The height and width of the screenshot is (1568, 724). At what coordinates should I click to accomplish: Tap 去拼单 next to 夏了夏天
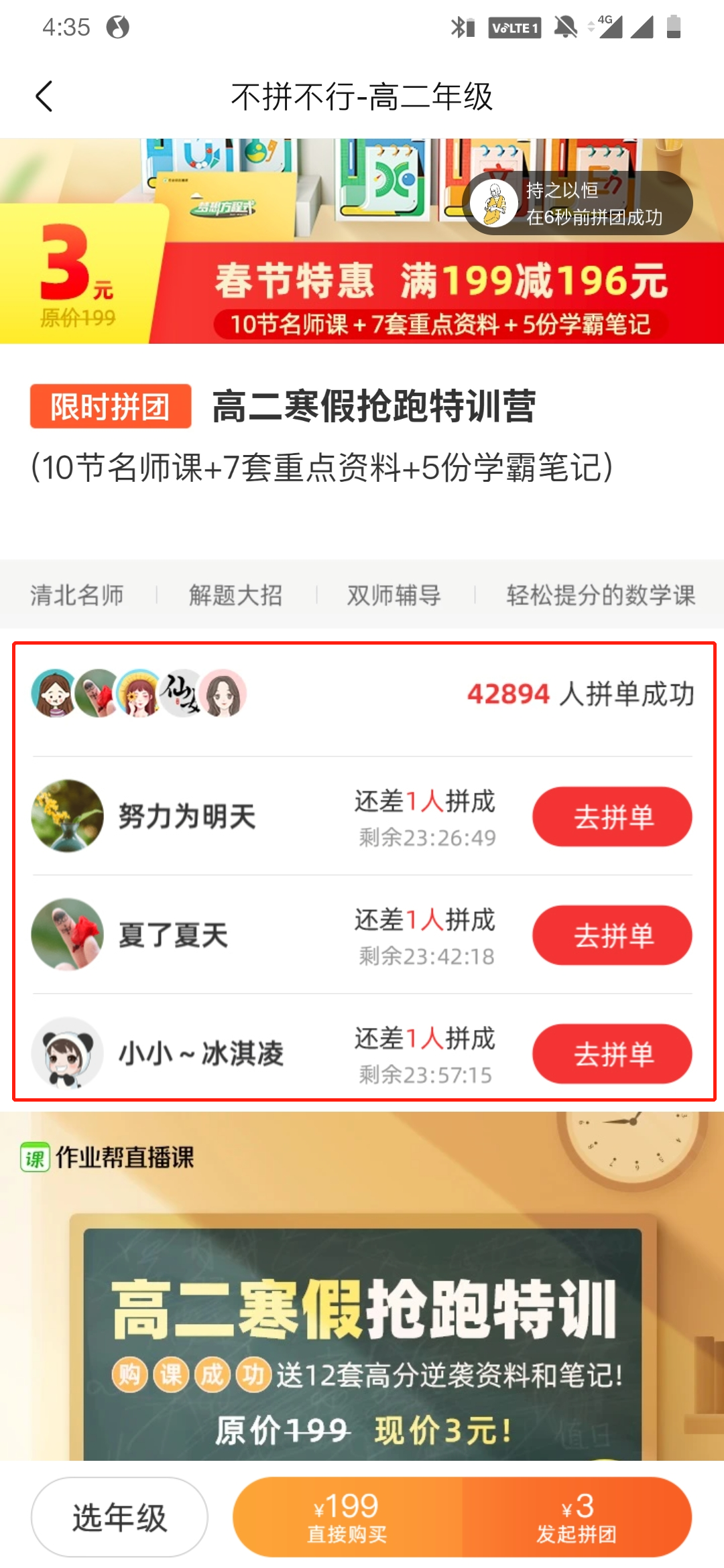(612, 934)
